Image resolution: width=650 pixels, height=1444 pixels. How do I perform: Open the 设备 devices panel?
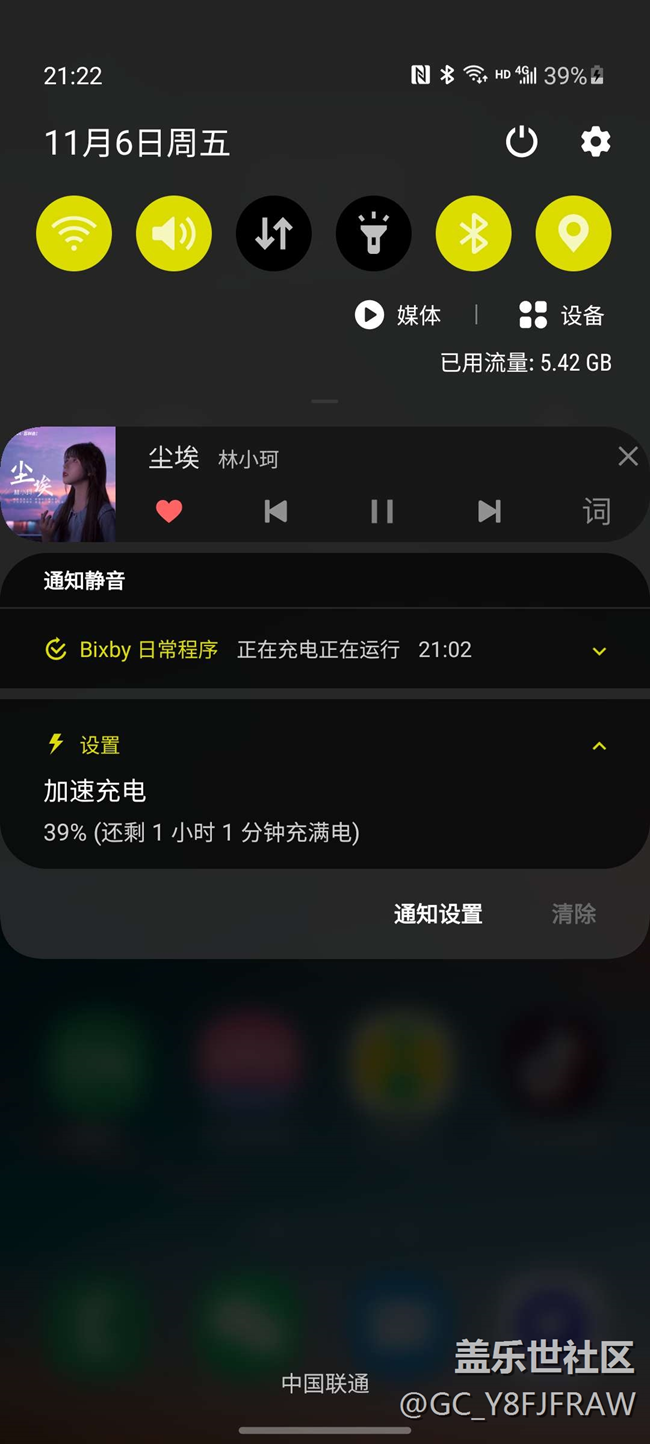[562, 316]
